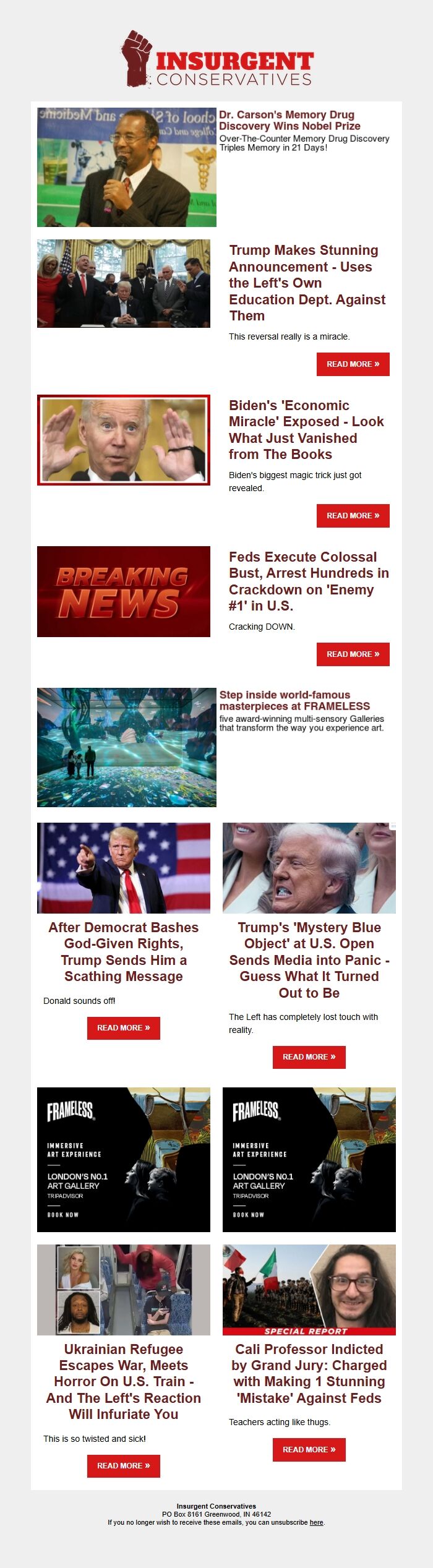Read more on Trump's Scathing Message story
The image size is (433, 1568).
coord(123,1028)
